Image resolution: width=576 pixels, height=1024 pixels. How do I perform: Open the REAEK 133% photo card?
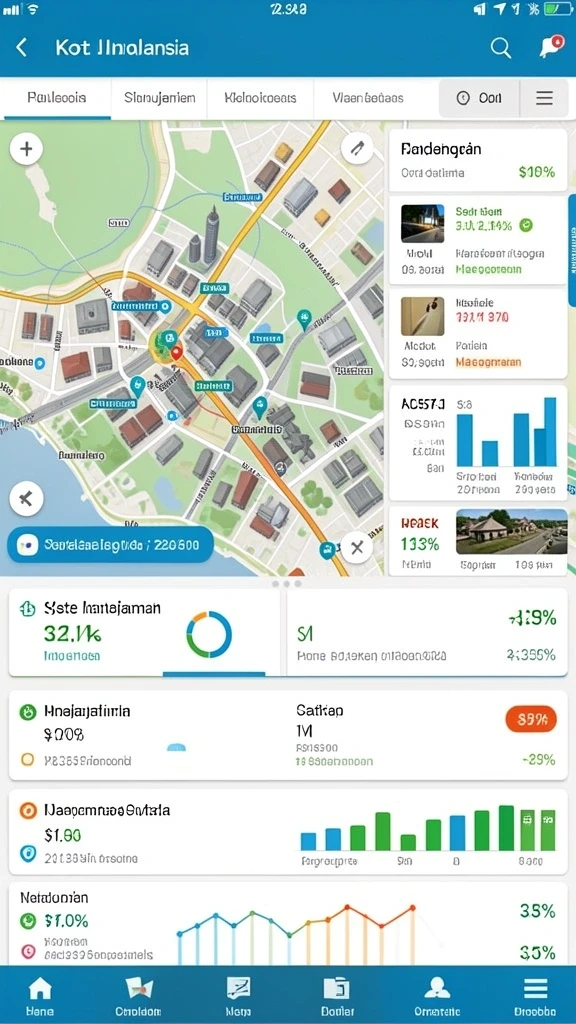(477, 541)
